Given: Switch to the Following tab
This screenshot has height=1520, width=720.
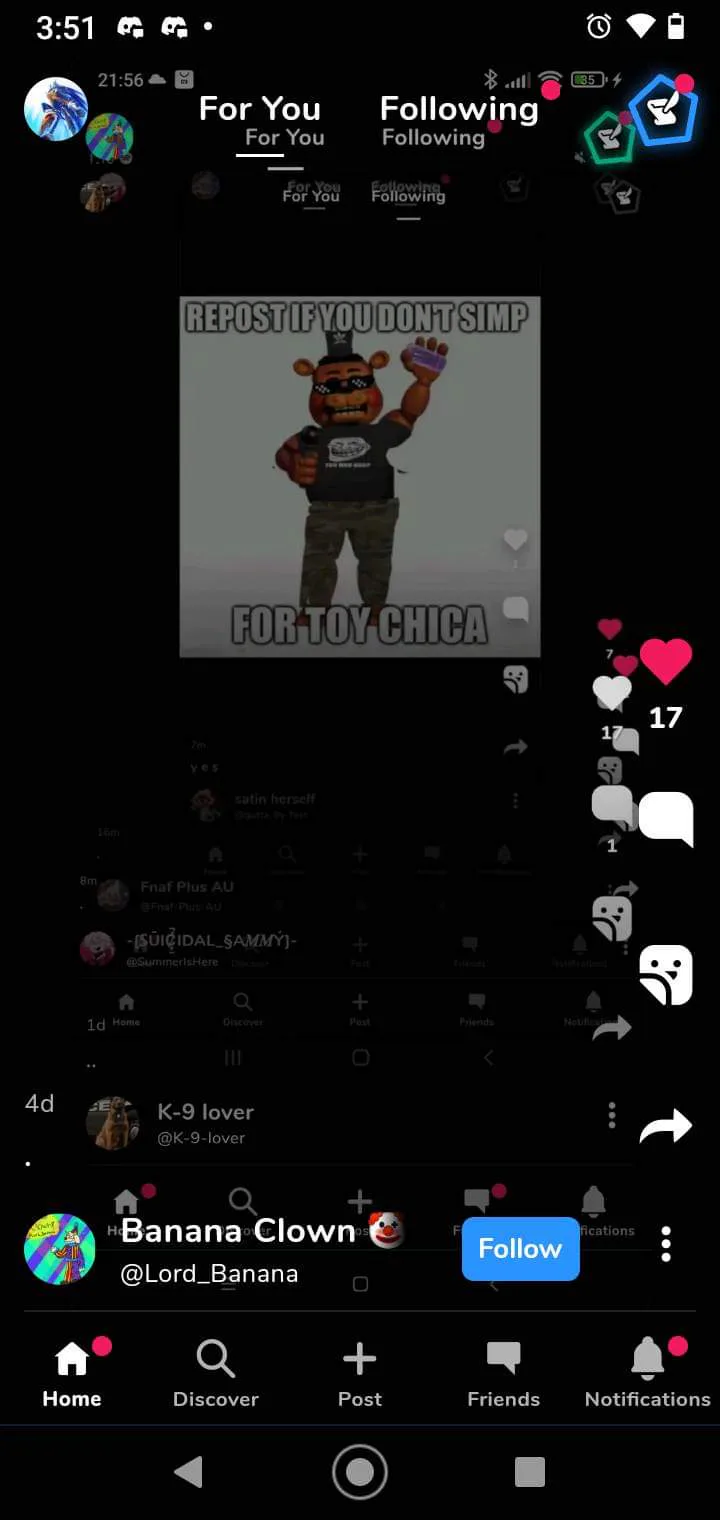Looking at the screenshot, I should click(x=459, y=108).
